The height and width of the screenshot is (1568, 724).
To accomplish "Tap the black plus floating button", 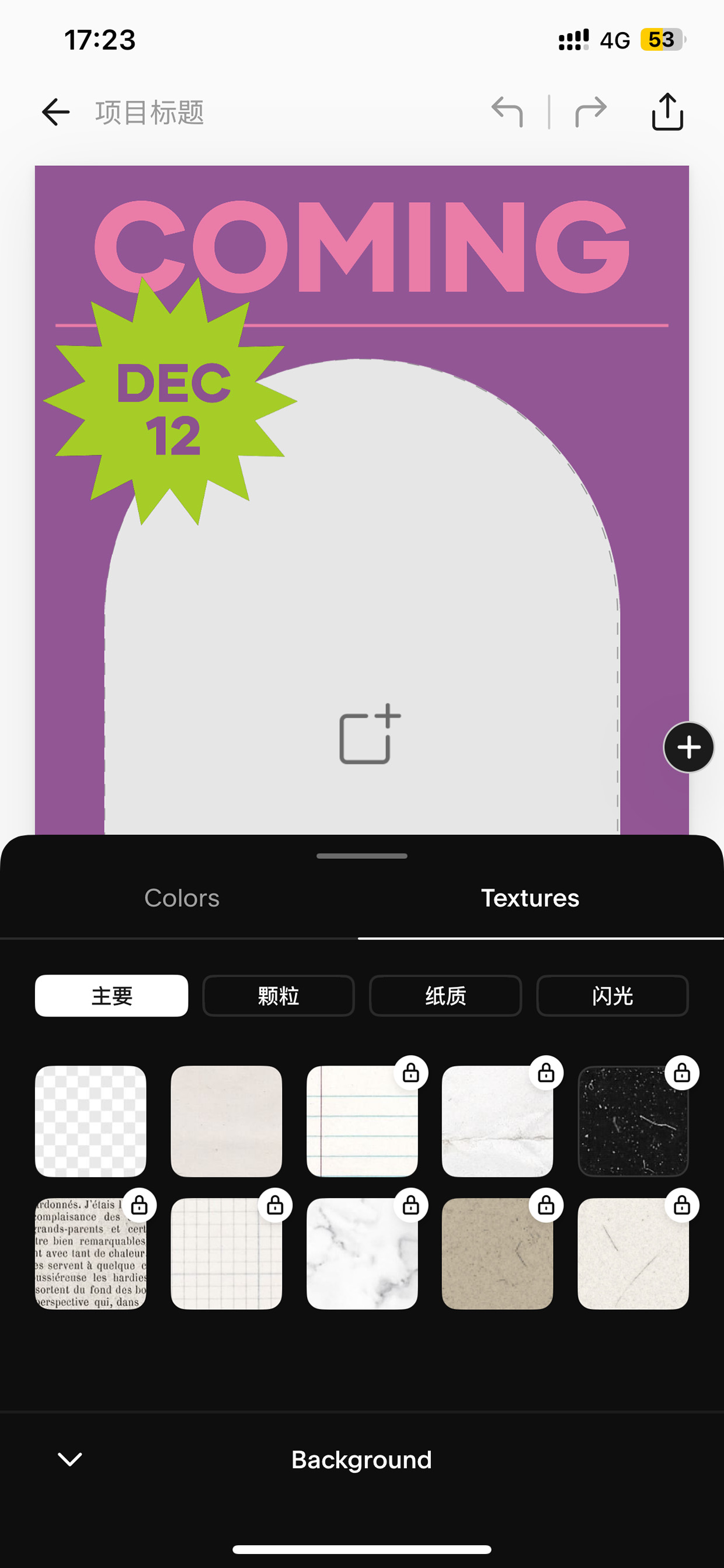I will (689, 747).
